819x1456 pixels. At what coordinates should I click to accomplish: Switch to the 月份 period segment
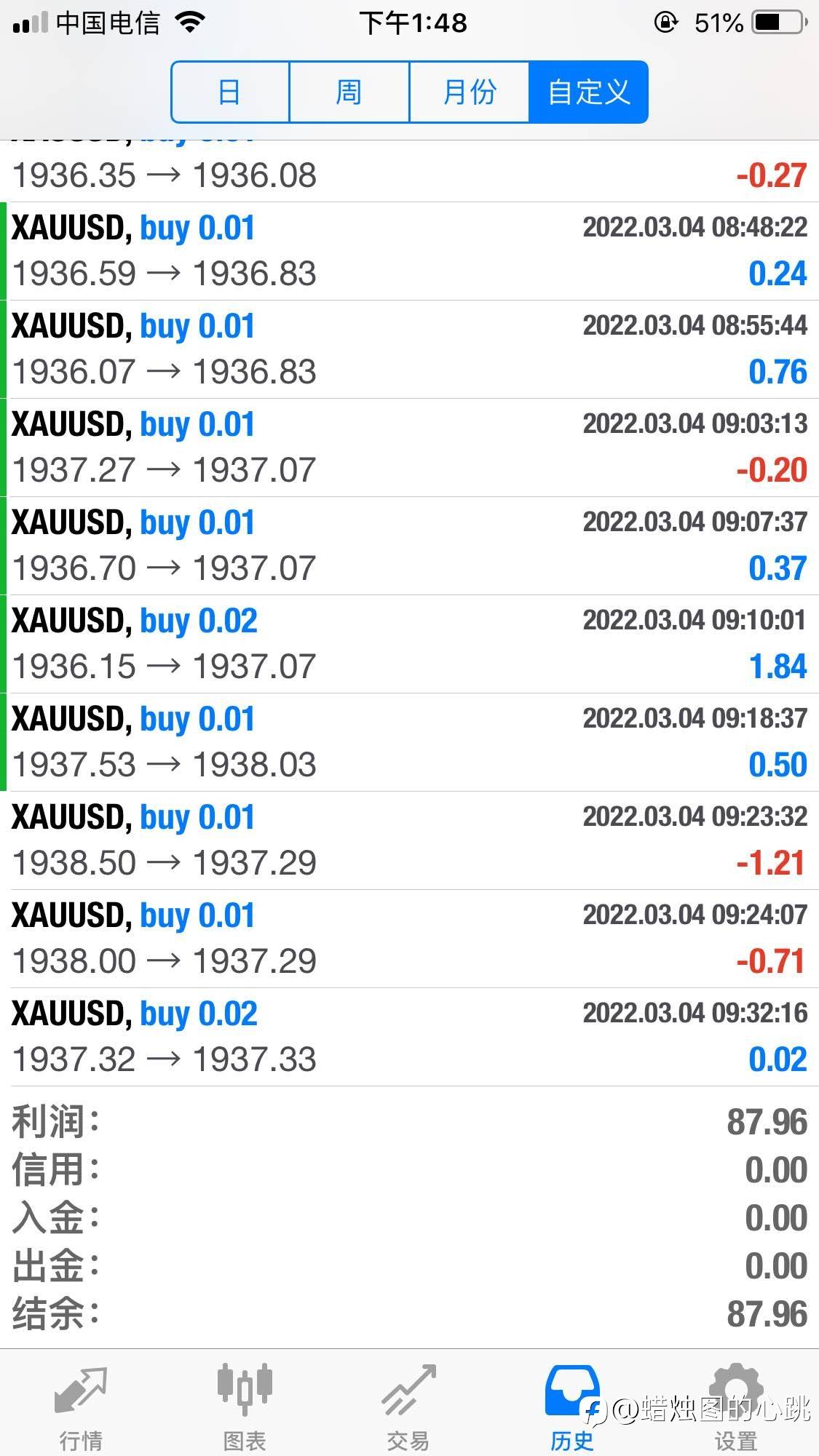(x=470, y=92)
